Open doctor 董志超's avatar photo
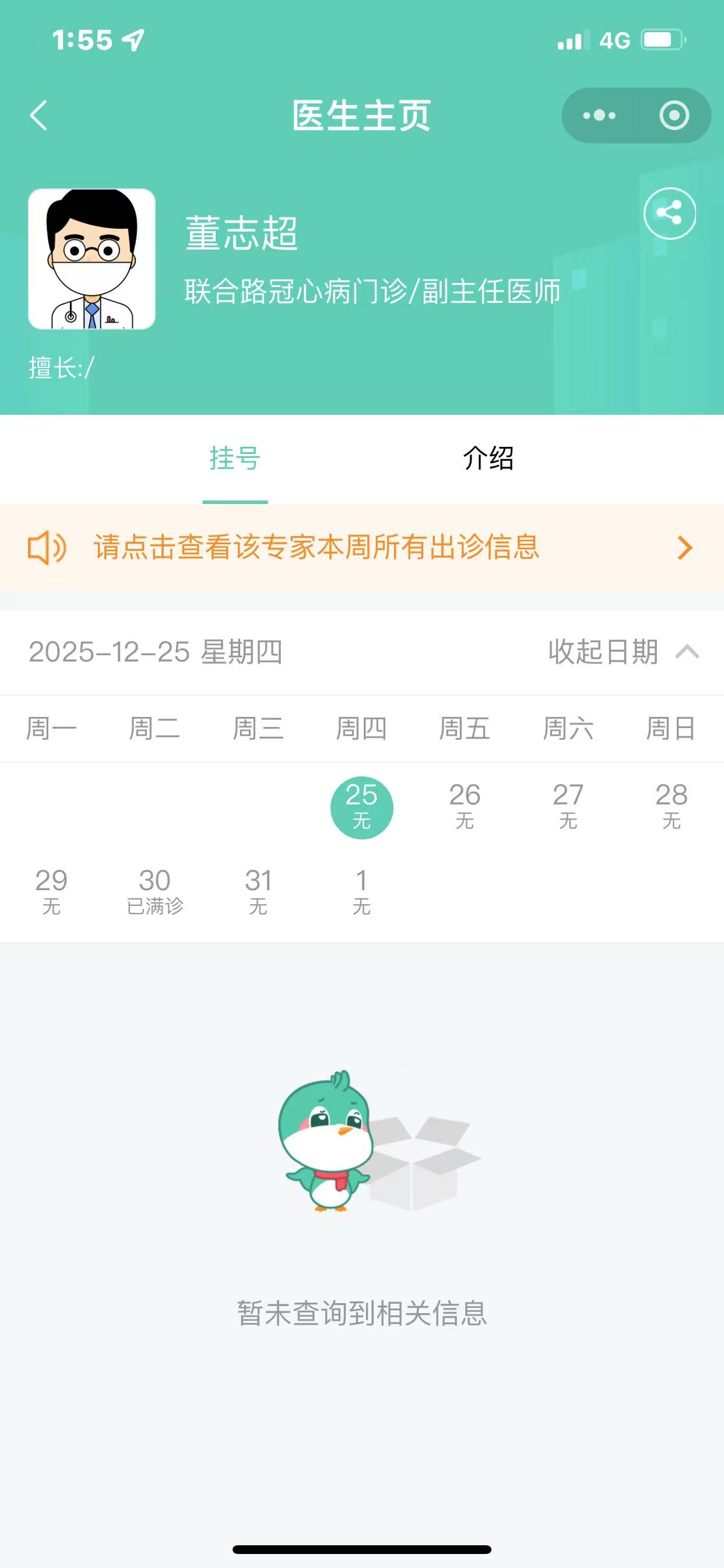Viewport: 724px width, 1568px height. coord(92,258)
